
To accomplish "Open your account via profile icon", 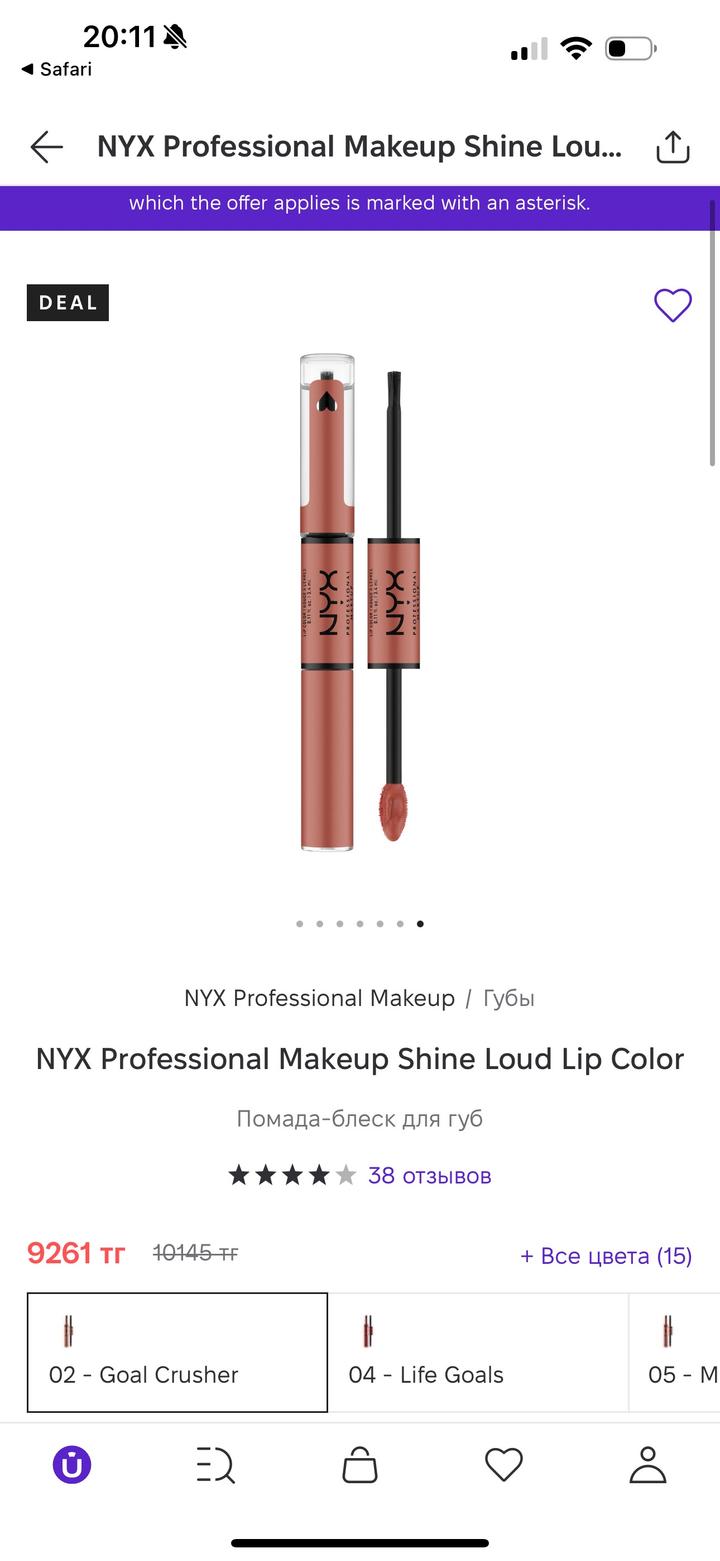I will [x=648, y=1465].
